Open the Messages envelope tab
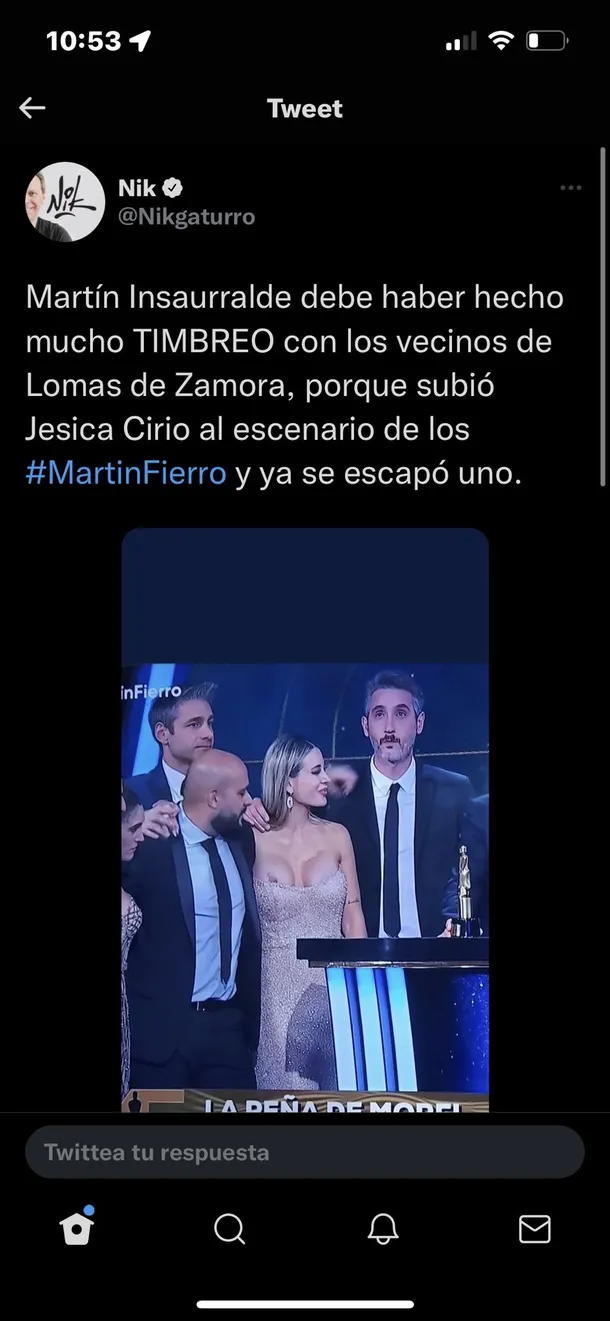 click(535, 1228)
